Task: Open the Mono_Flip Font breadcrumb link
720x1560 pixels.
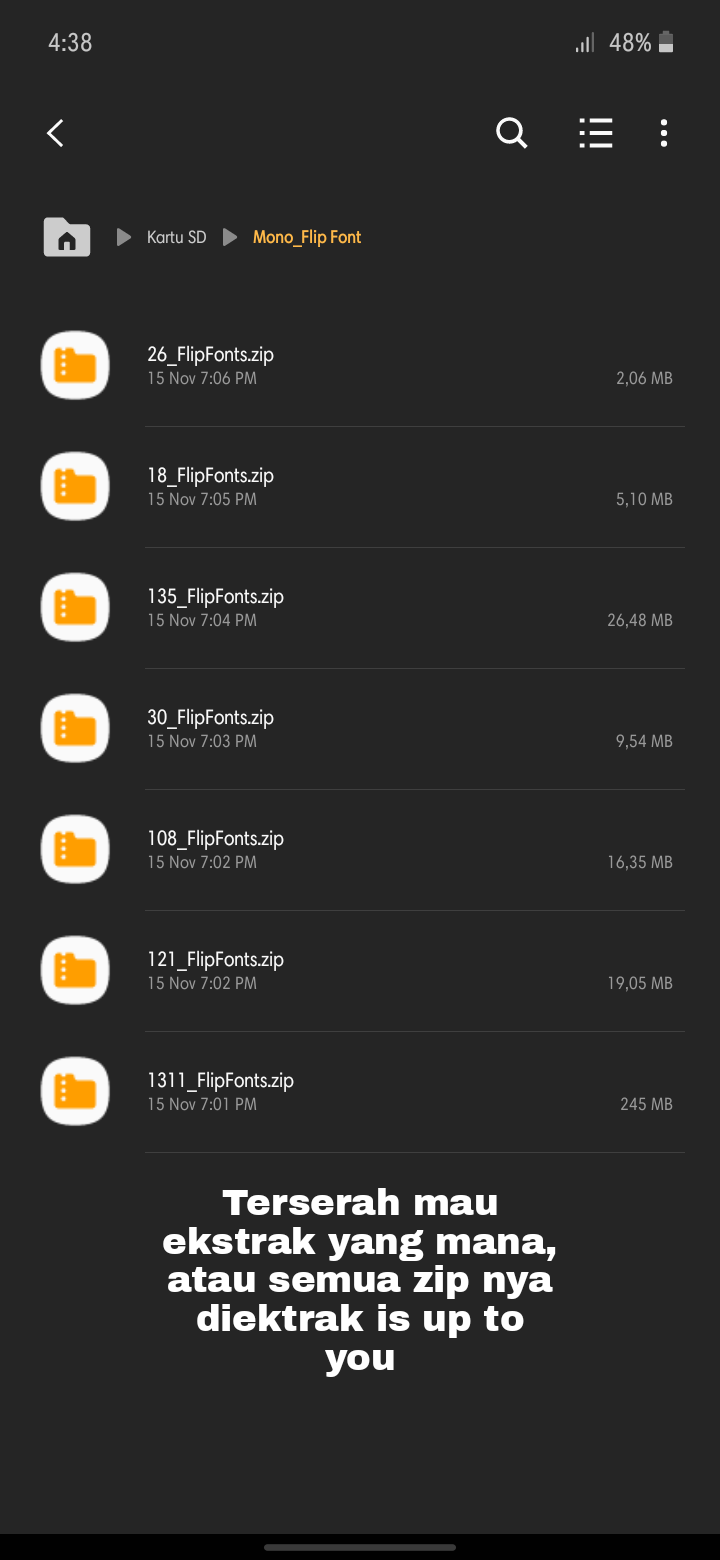Action: [307, 237]
